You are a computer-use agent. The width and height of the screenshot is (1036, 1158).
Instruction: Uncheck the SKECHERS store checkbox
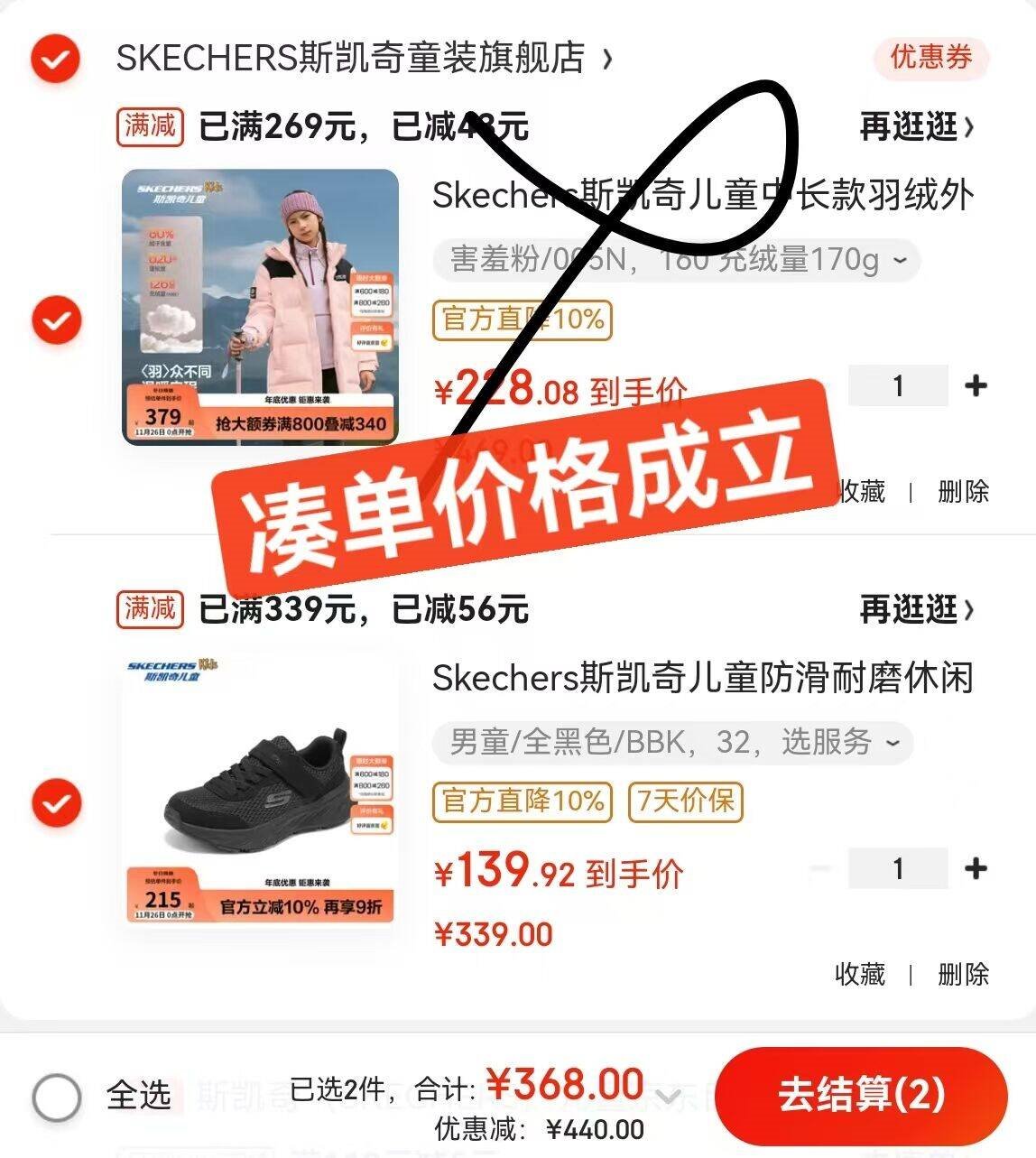pyautogui.click(x=56, y=60)
